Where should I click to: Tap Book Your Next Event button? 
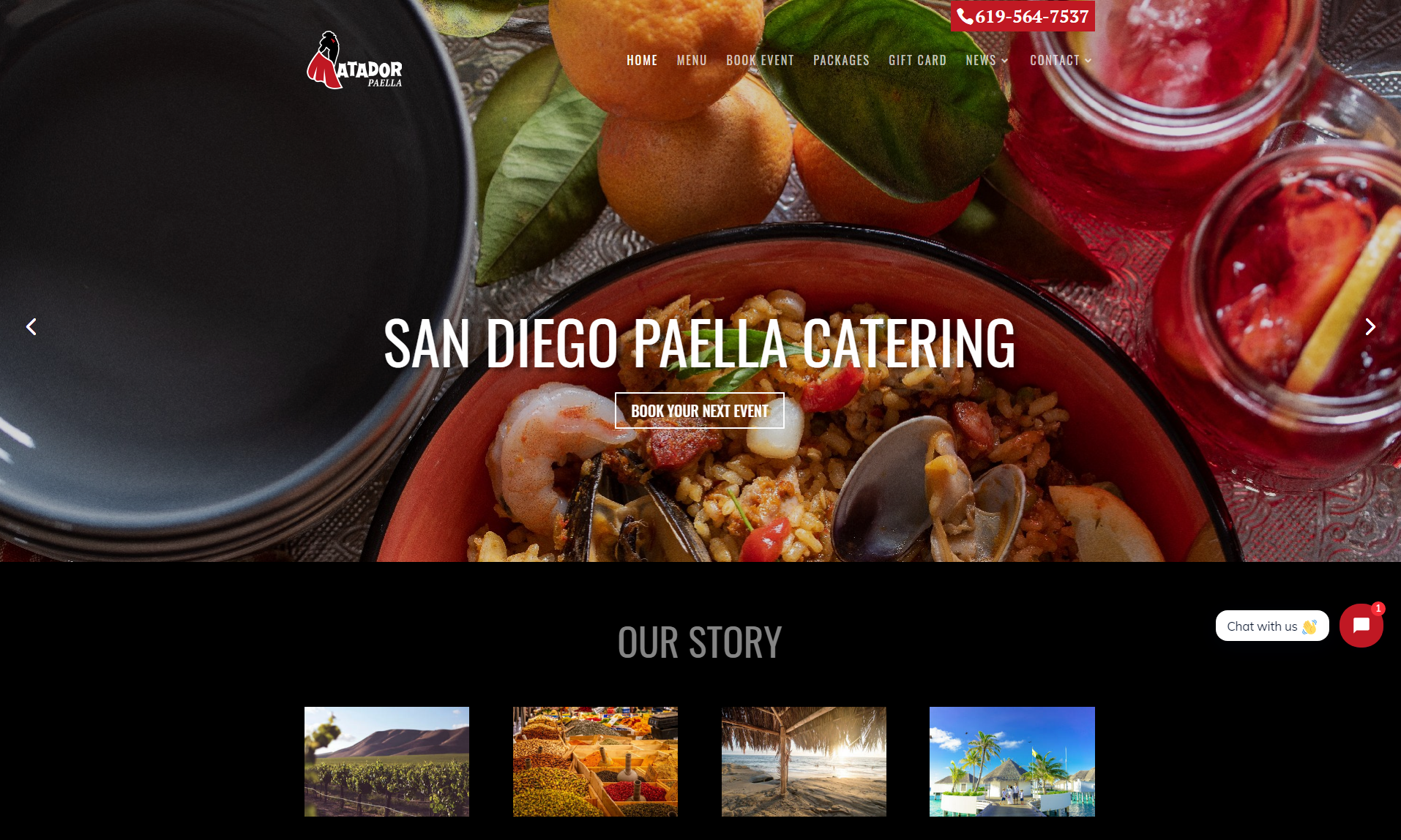[x=699, y=410]
